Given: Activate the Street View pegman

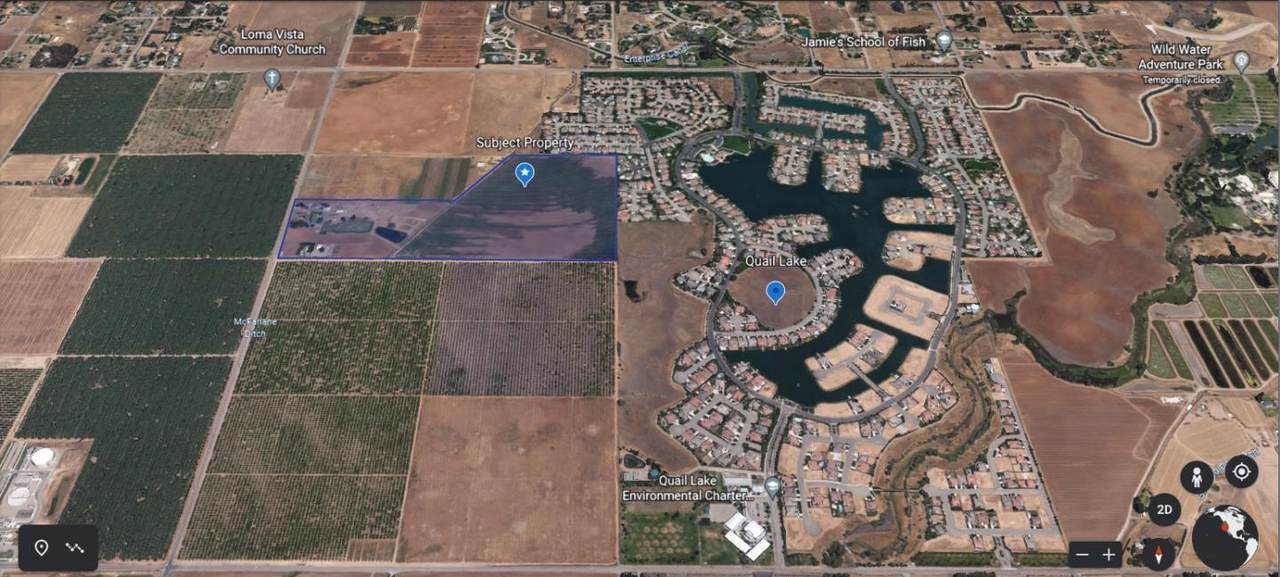Looking at the screenshot, I should click(x=1197, y=476).
